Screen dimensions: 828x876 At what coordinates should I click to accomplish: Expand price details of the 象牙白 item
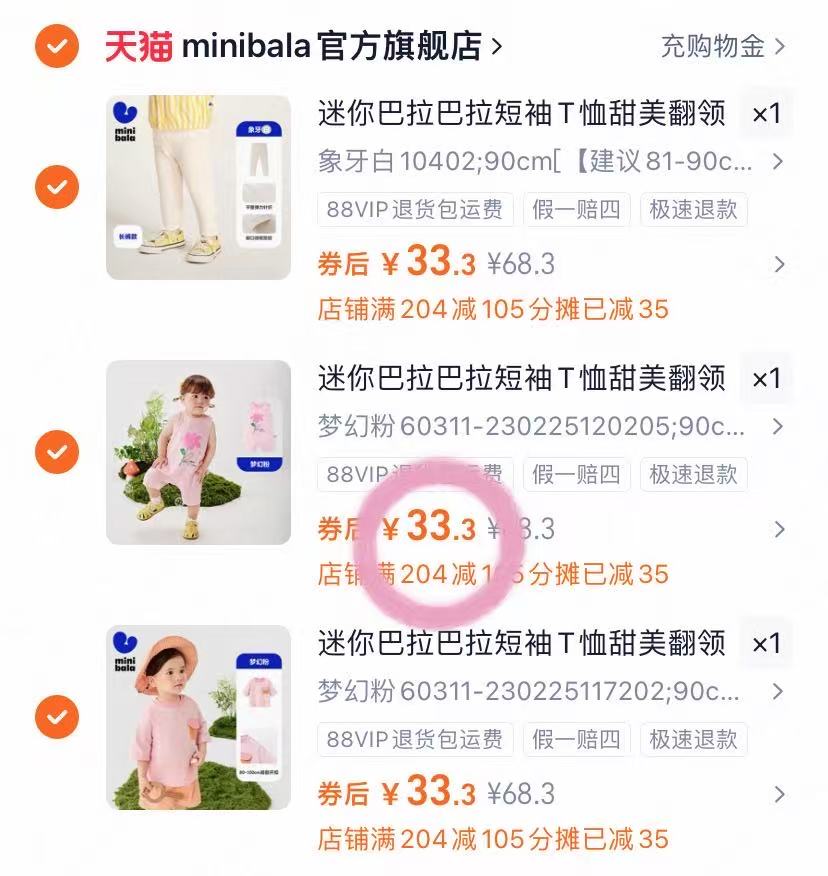point(779,265)
